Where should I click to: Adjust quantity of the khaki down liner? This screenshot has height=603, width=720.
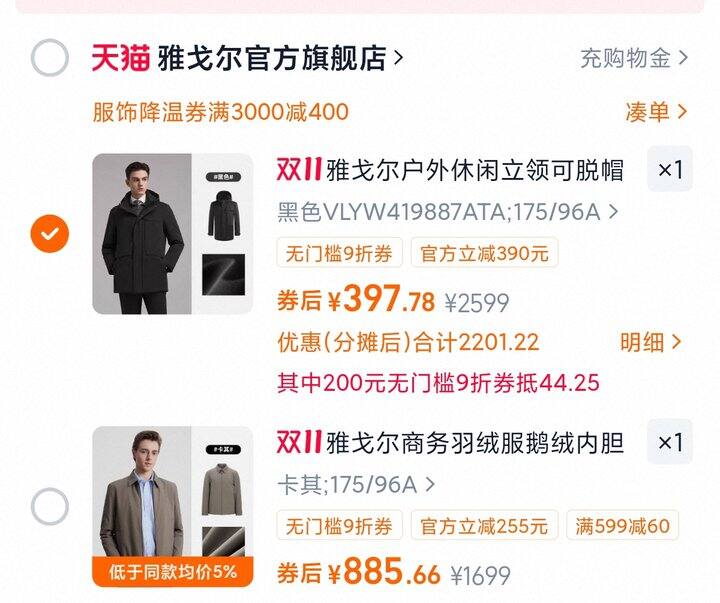click(x=669, y=442)
